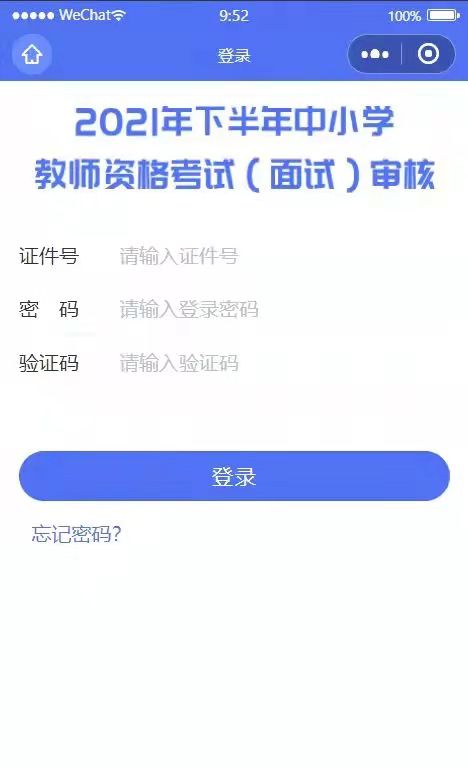Tap the home icon in the header
The width and height of the screenshot is (468, 769).
pyautogui.click(x=32, y=54)
